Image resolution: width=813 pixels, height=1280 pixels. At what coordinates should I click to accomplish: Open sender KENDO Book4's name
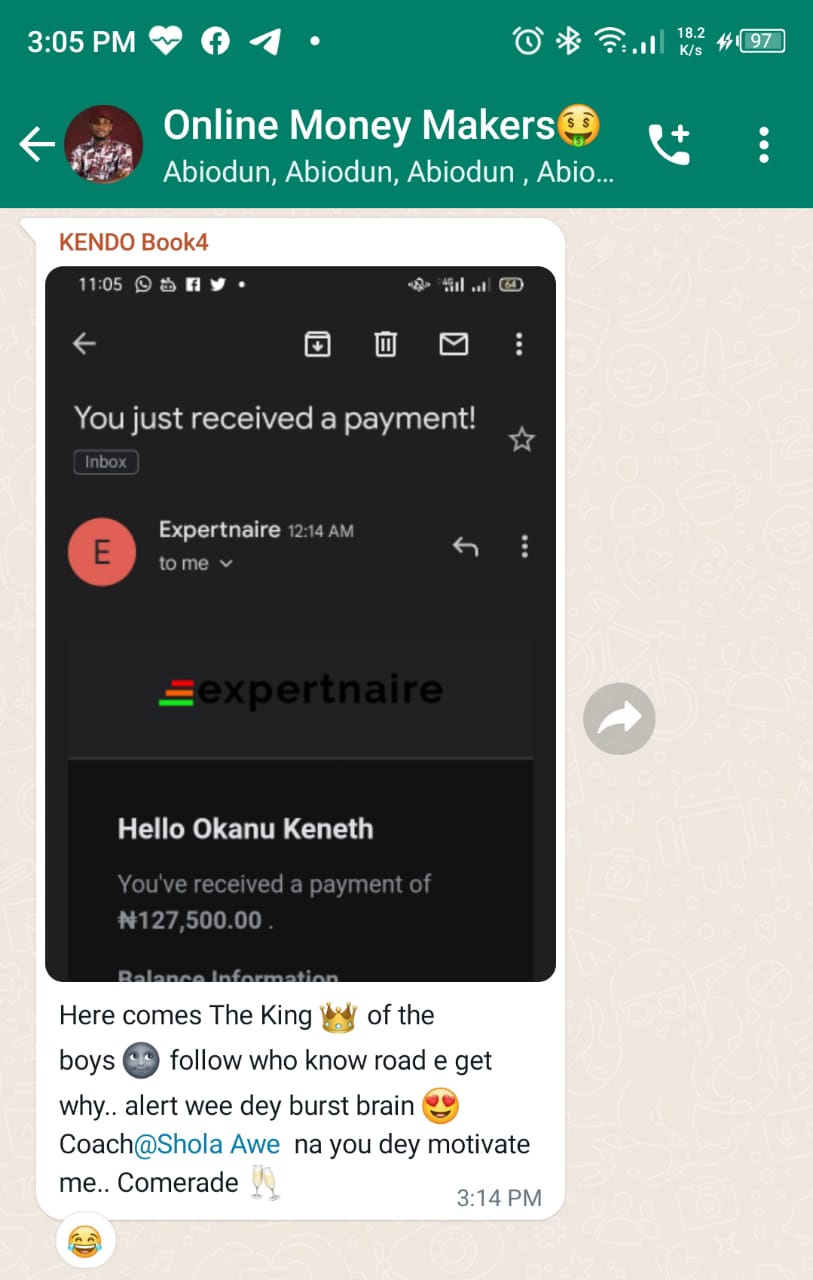point(133,242)
